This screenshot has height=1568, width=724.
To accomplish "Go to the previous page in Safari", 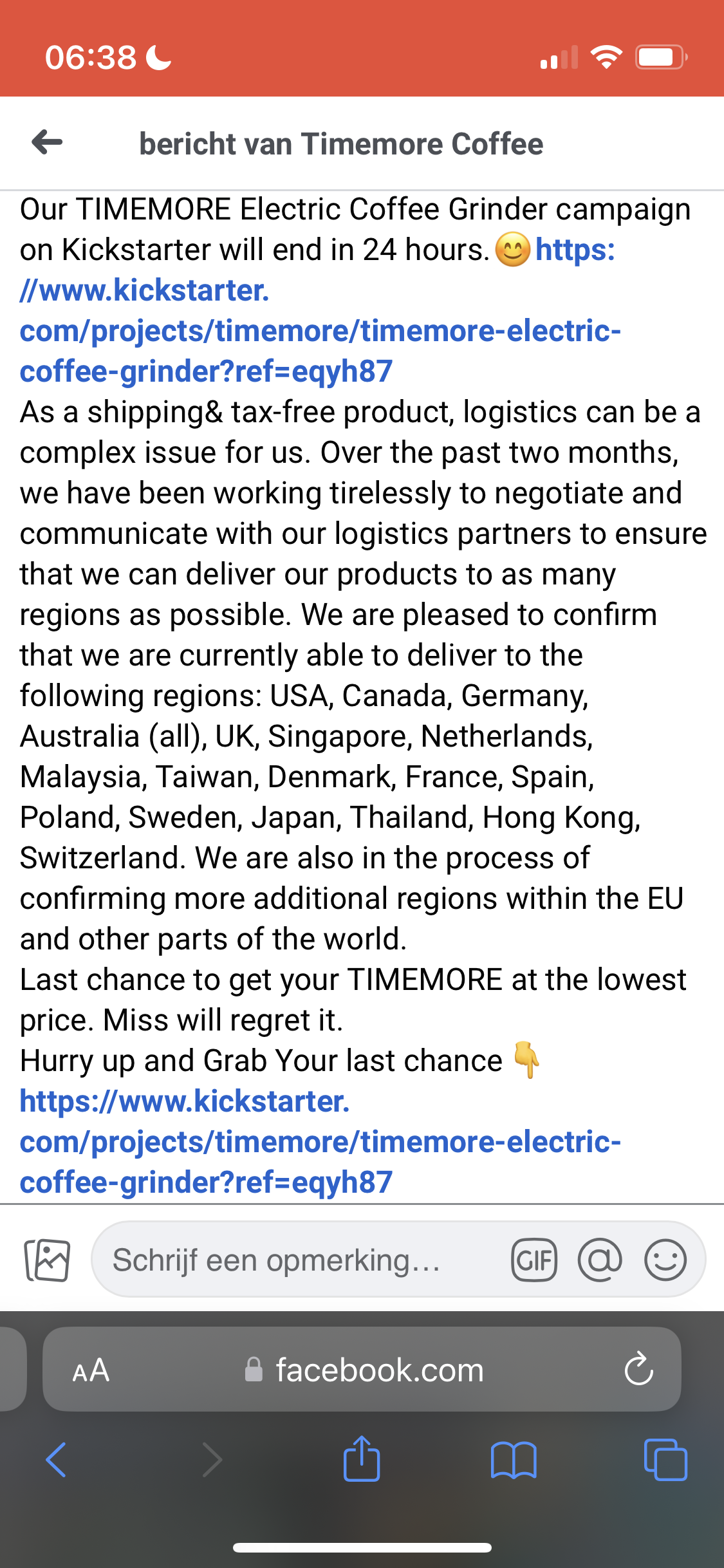I will tap(57, 1459).
